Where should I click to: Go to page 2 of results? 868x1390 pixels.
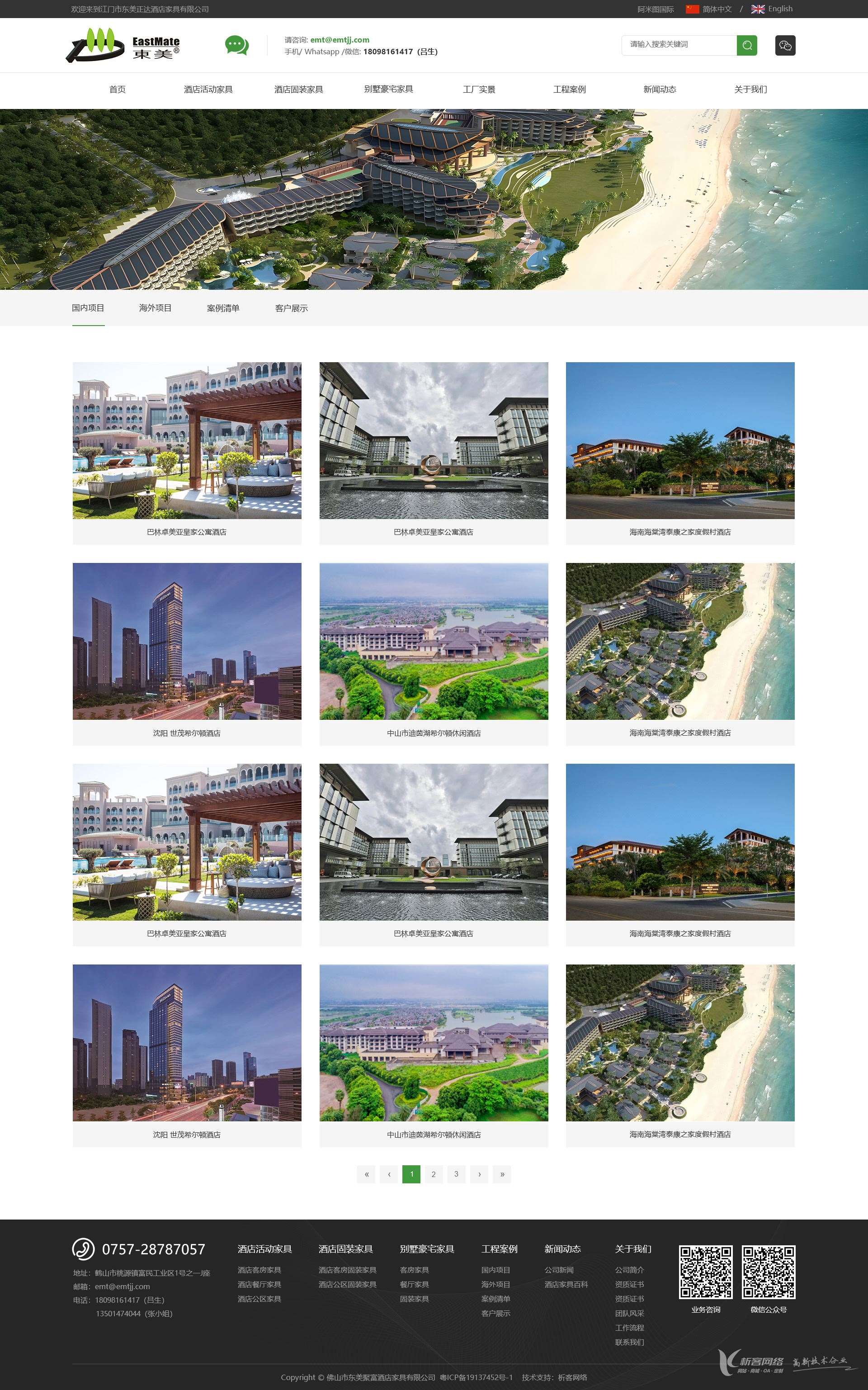pos(434,1174)
